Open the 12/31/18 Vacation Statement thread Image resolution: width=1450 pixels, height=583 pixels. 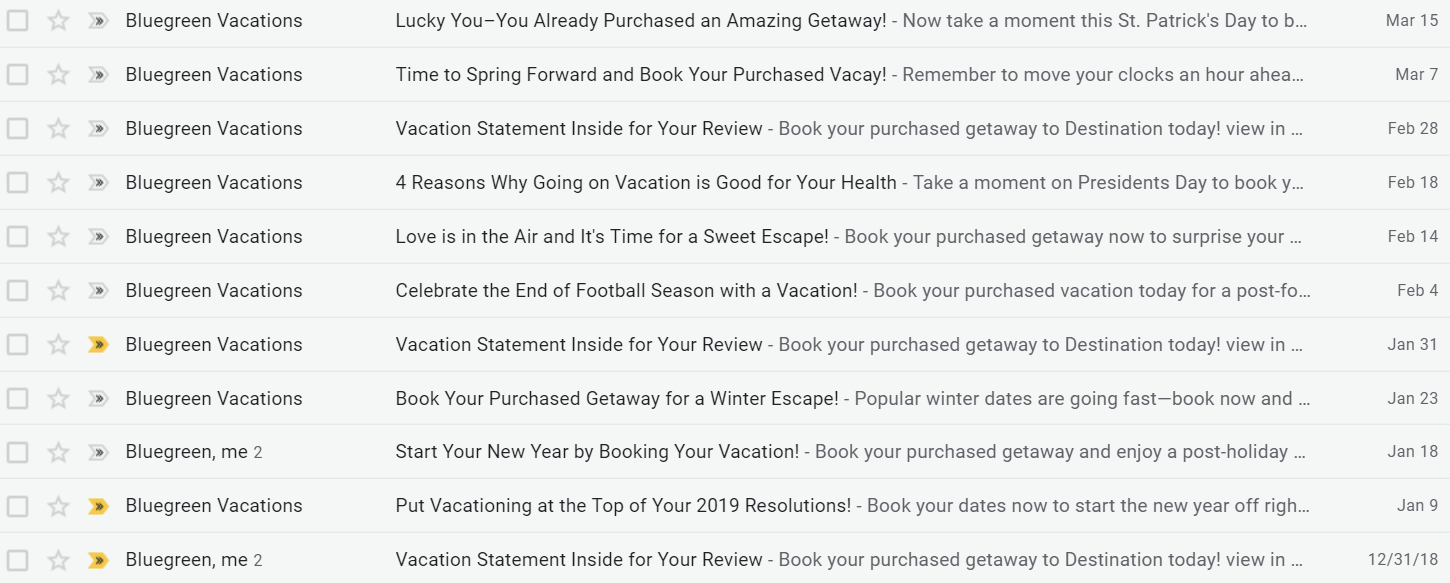tap(578, 560)
